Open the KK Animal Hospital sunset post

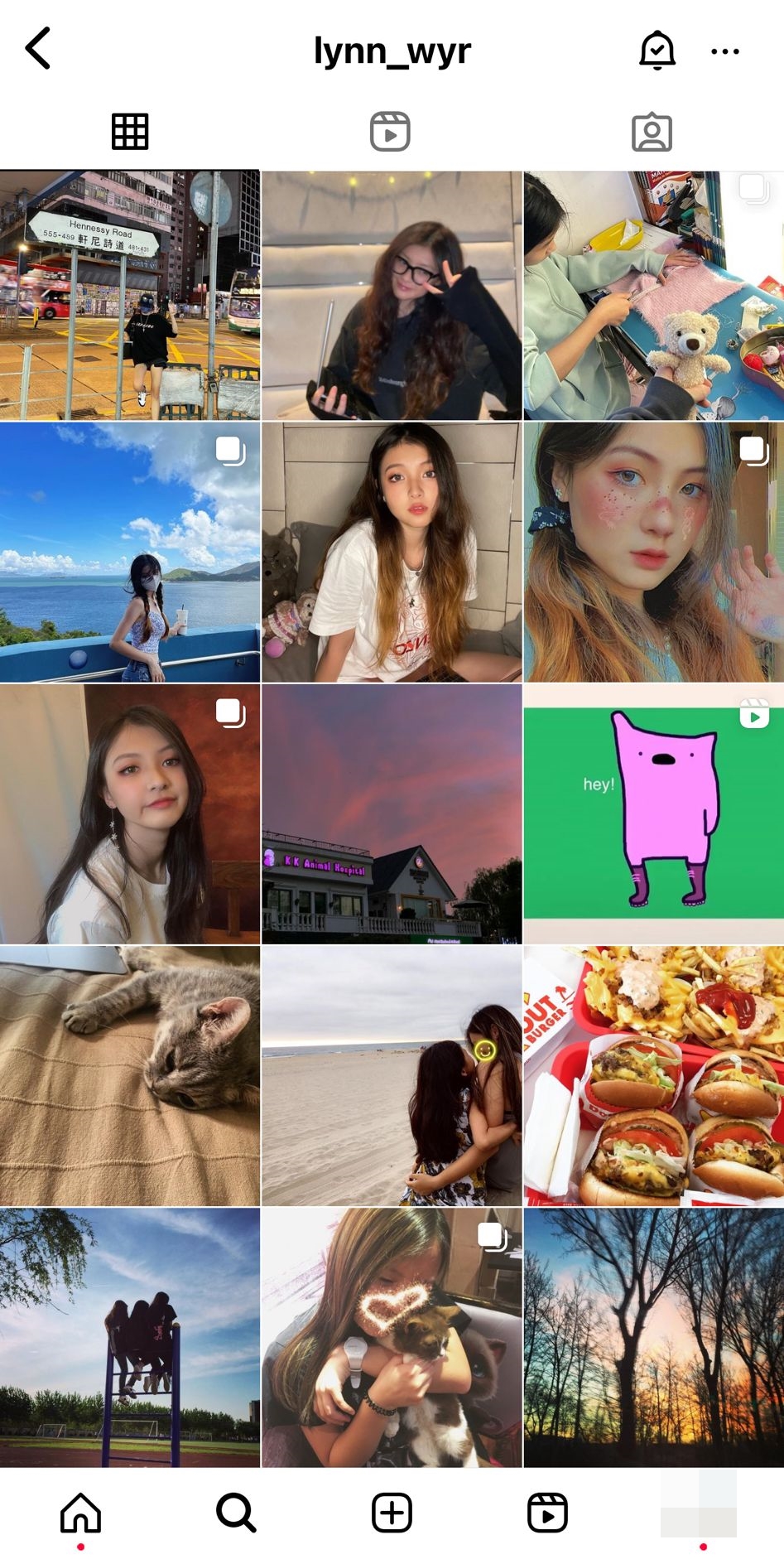pos(392,813)
